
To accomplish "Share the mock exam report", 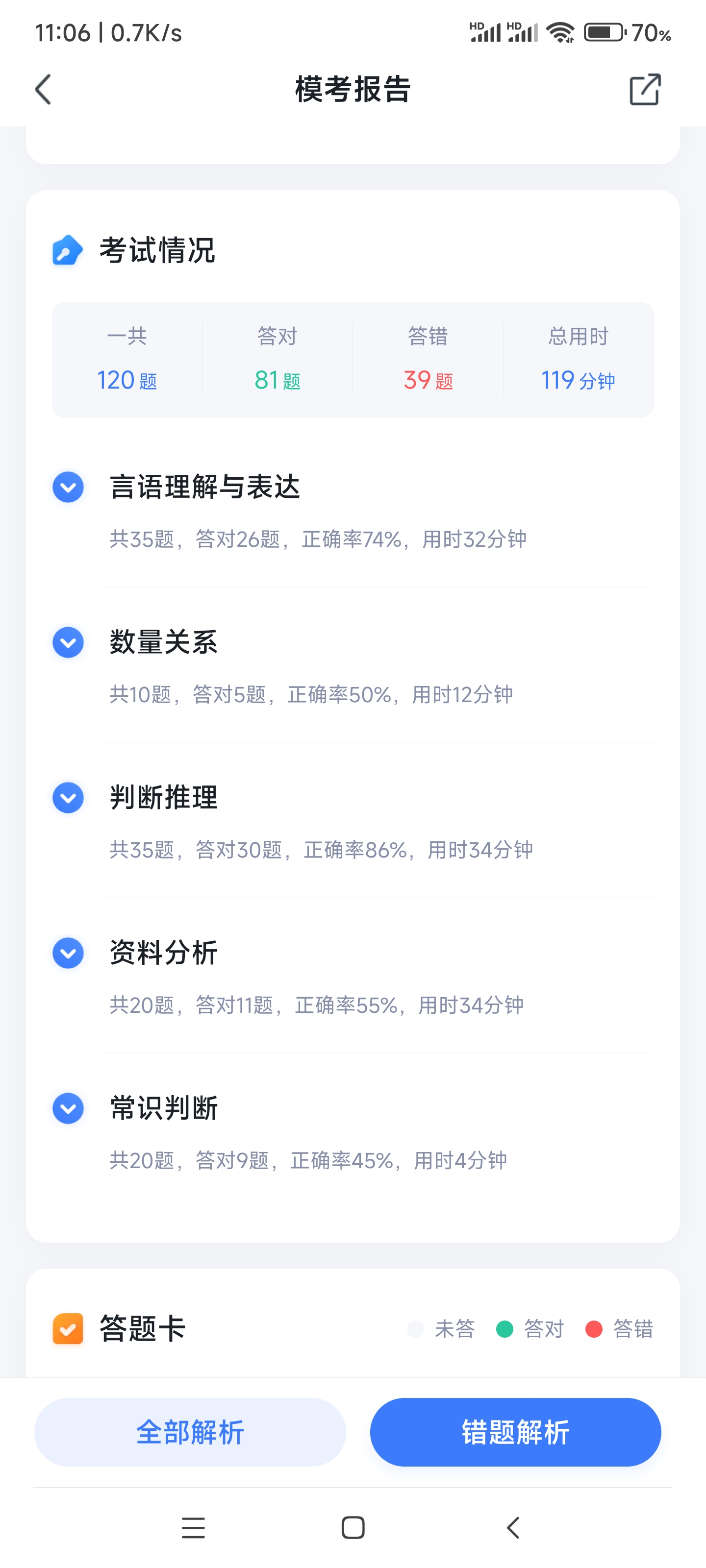I will pos(645,90).
